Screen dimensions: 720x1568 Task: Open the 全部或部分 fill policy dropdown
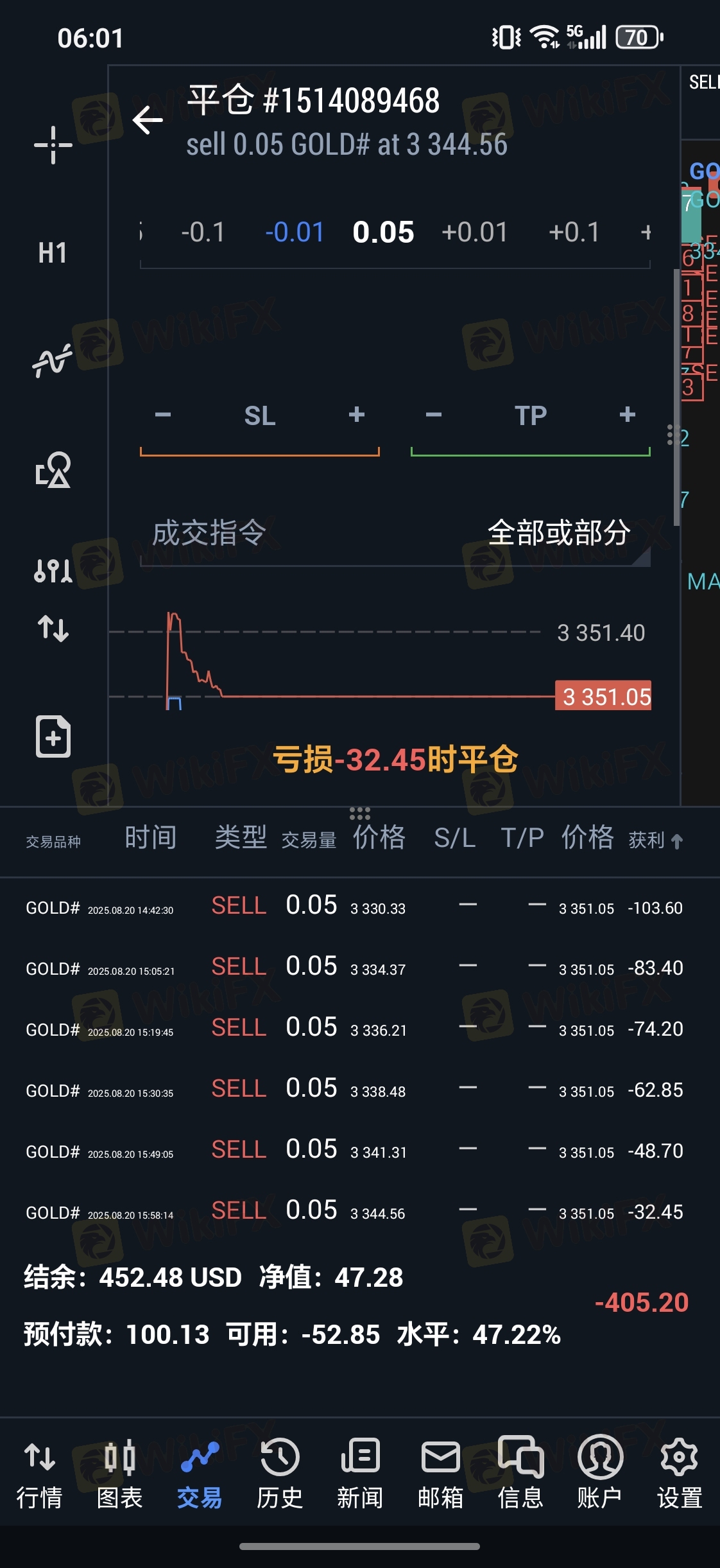click(x=558, y=533)
